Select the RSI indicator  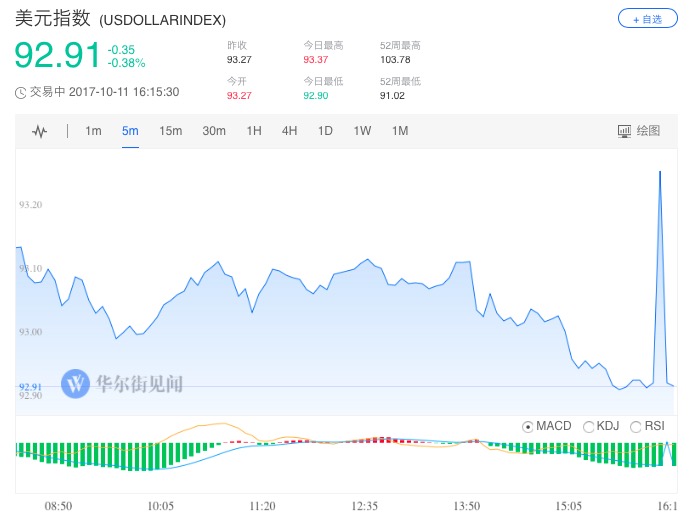[x=647, y=426]
